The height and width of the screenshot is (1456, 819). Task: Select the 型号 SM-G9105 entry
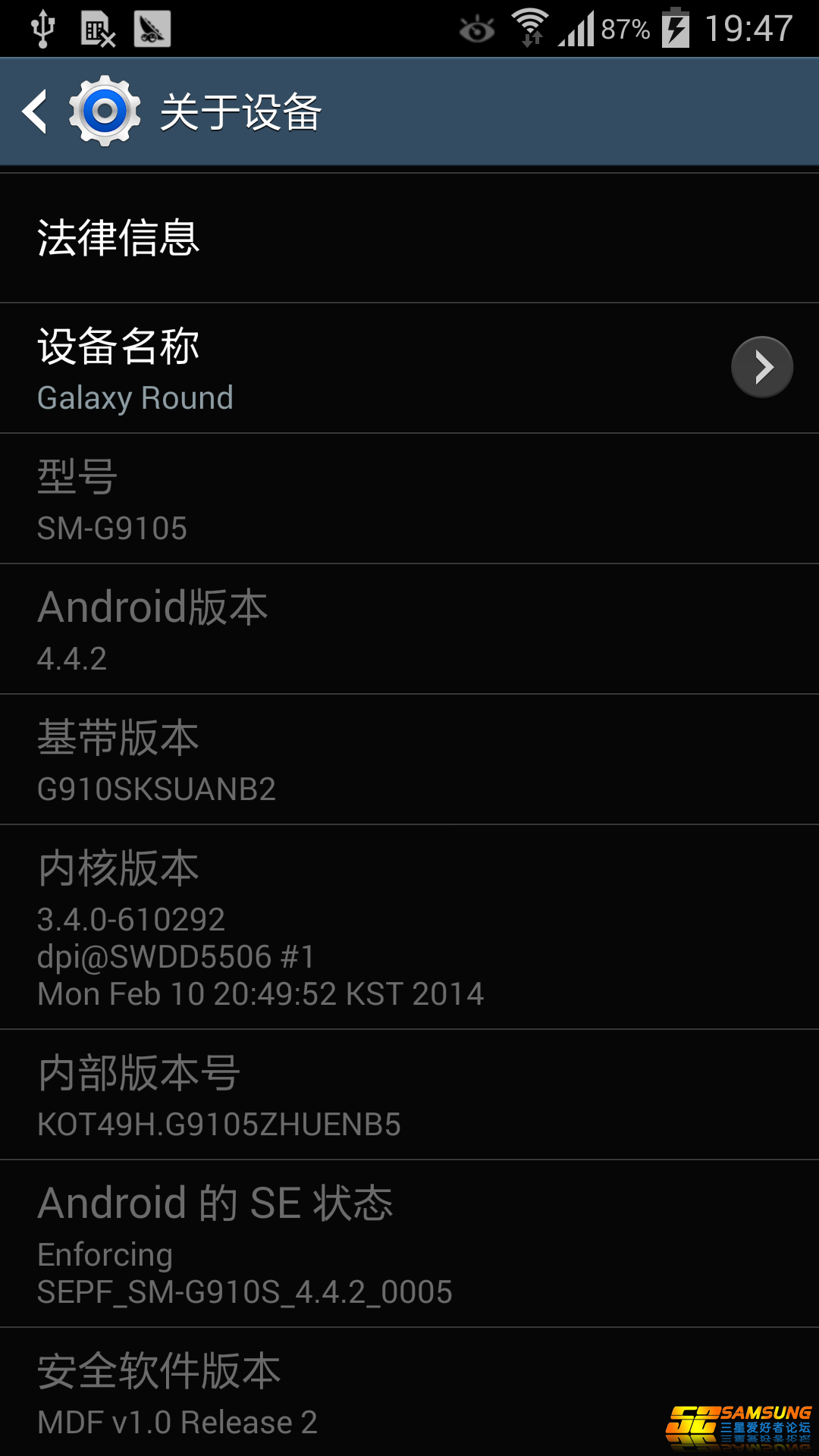pos(303,499)
